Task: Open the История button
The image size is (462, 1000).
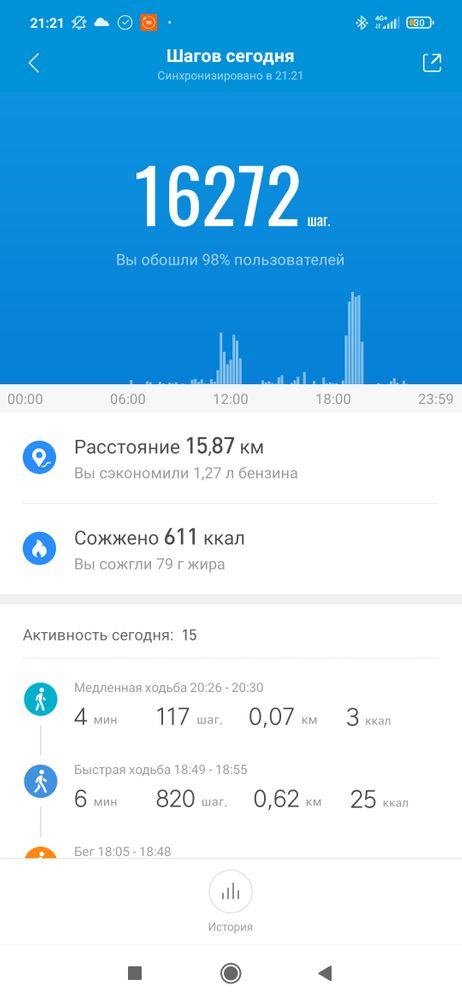Action: 230,901
